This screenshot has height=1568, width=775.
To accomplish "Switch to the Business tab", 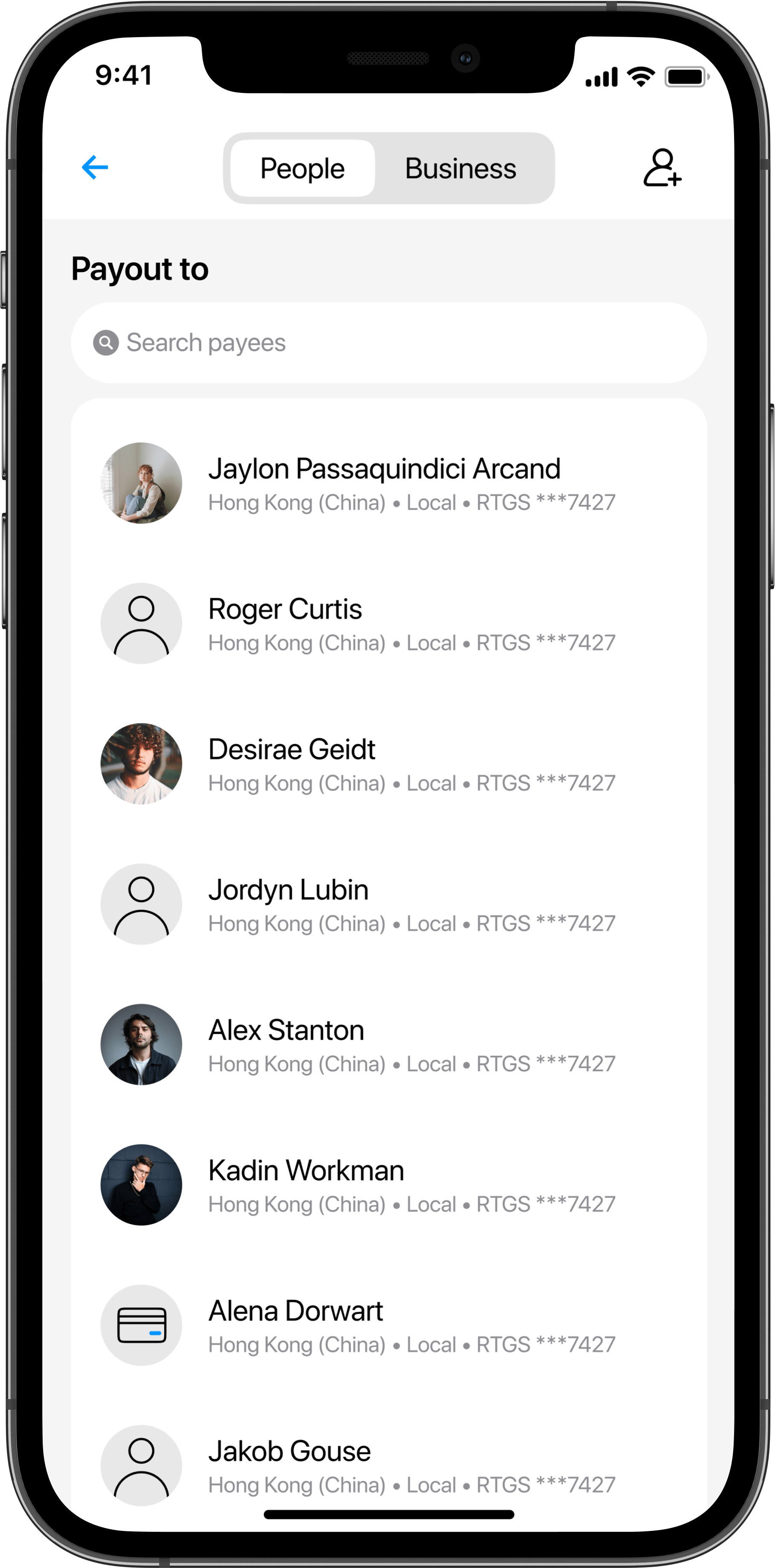I will tap(460, 168).
